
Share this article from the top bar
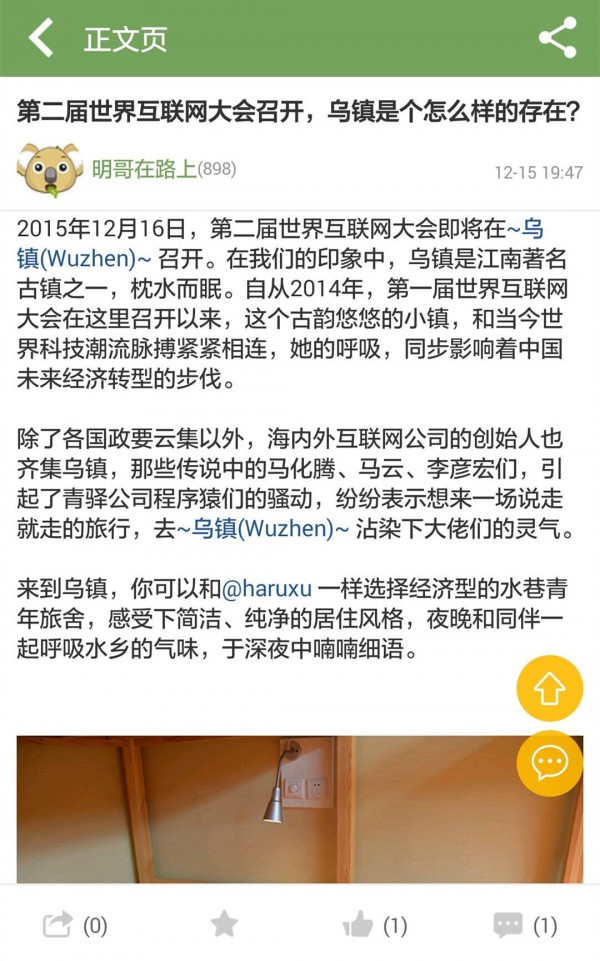click(x=557, y=38)
